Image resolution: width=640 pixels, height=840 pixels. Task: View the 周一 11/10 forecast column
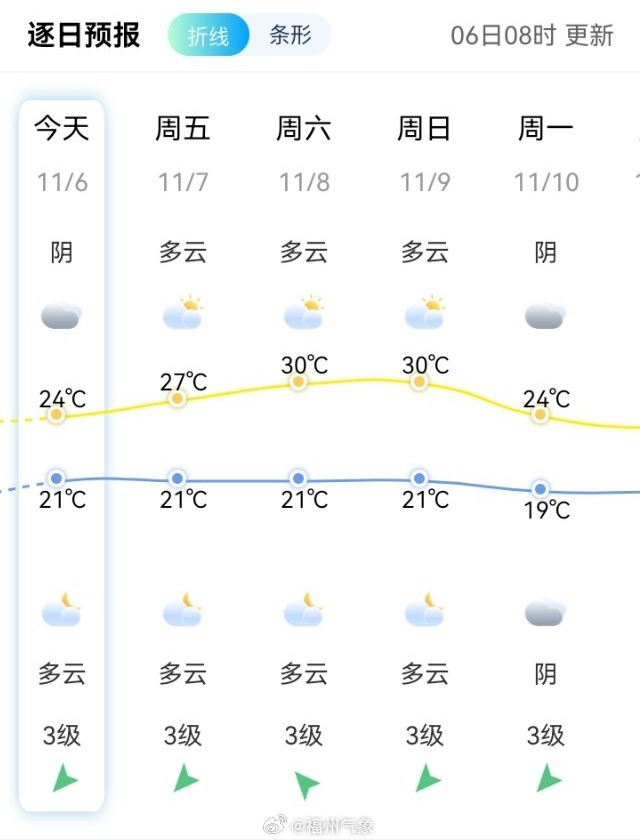pos(546,150)
